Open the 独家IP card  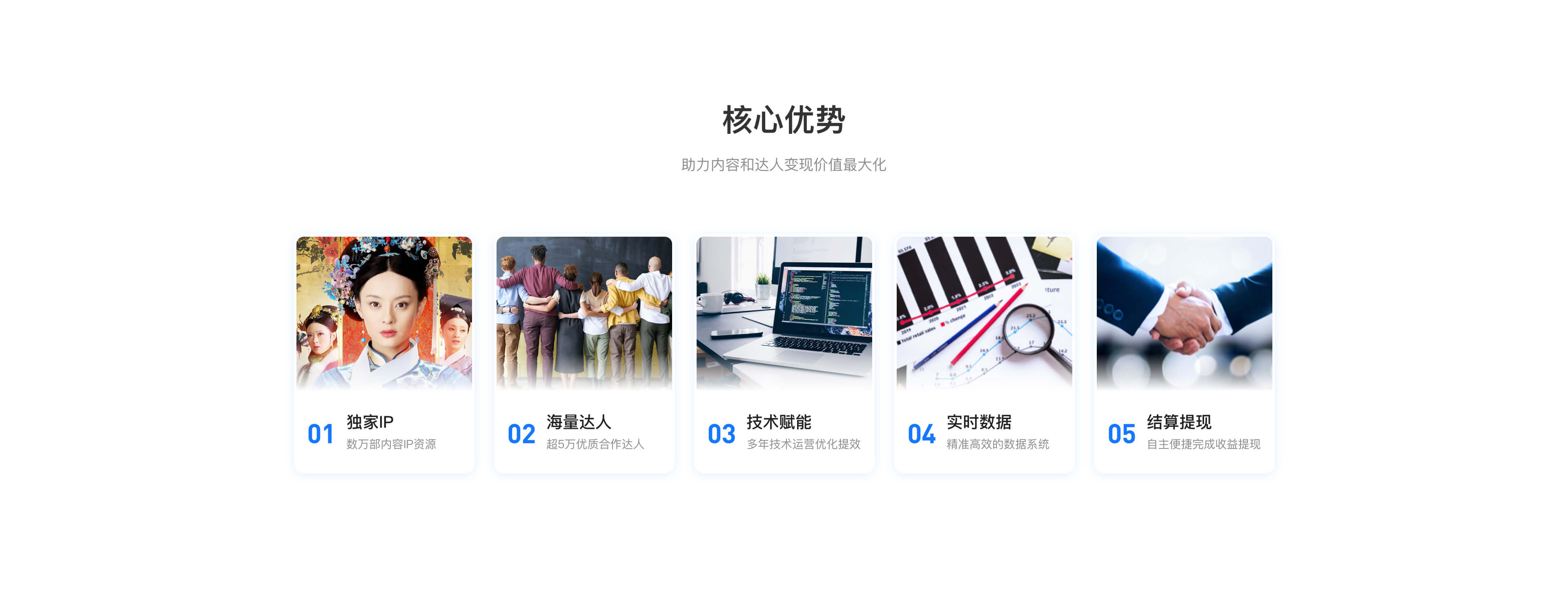(x=383, y=354)
